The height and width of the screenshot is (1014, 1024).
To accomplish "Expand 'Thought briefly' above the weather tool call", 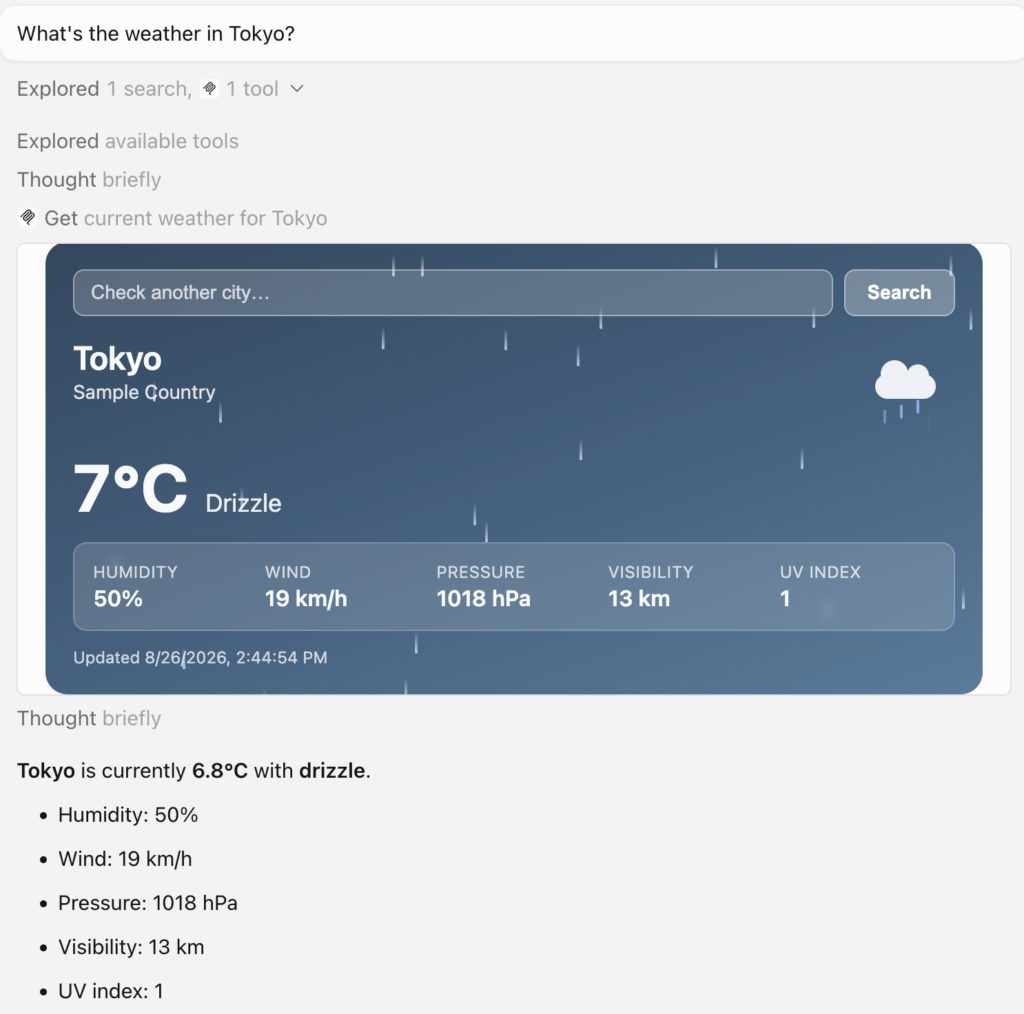I will tap(89, 180).
